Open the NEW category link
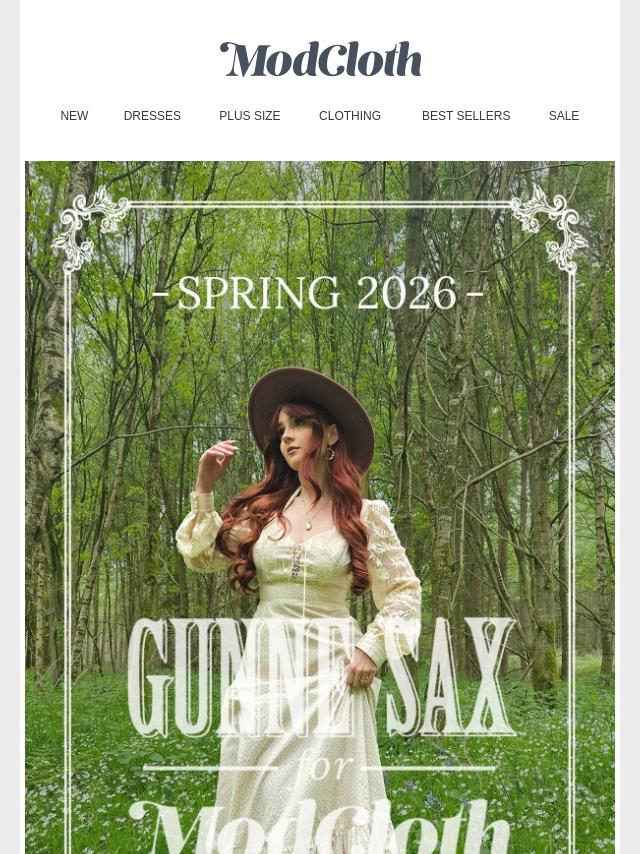 coord(74,116)
